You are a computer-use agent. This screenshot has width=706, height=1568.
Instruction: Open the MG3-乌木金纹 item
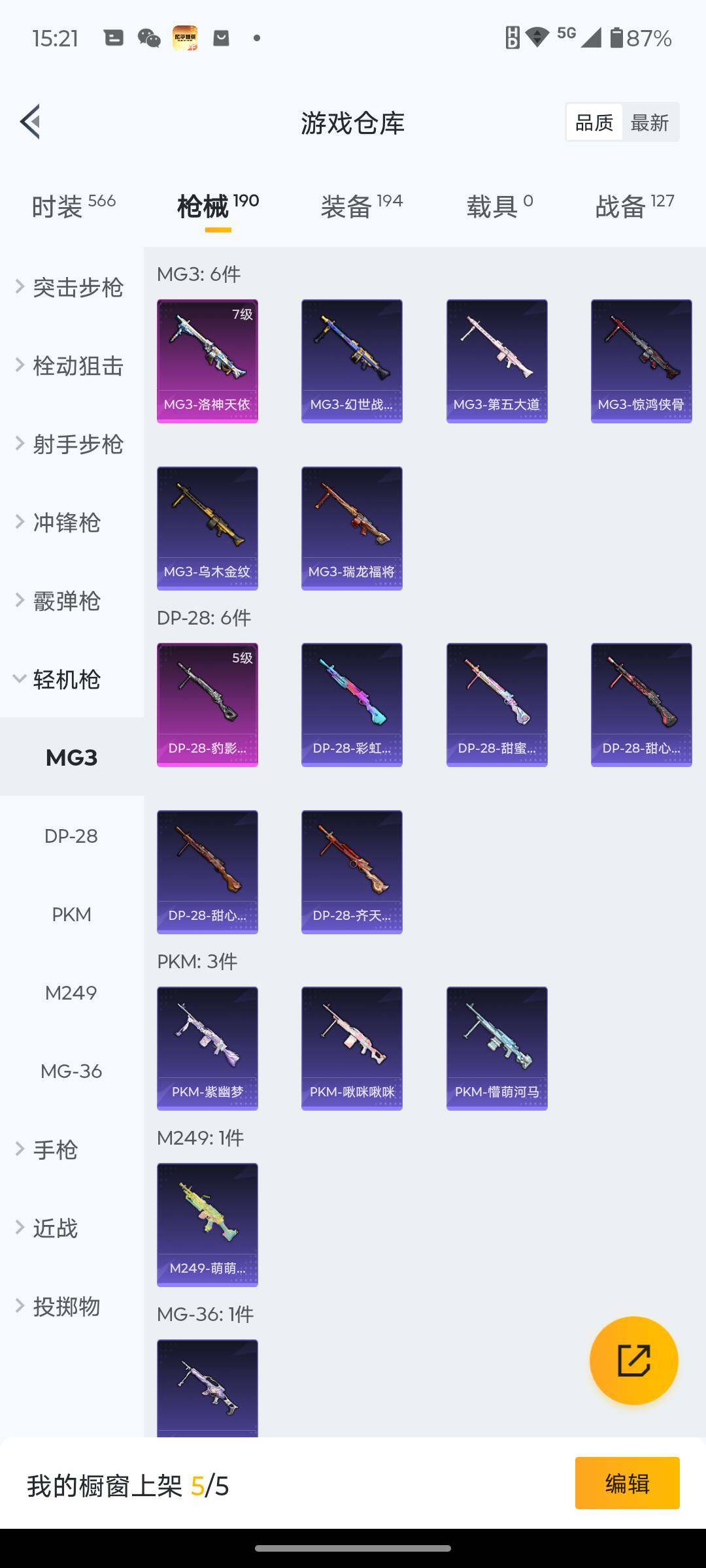pyautogui.click(x=207, y=528)
